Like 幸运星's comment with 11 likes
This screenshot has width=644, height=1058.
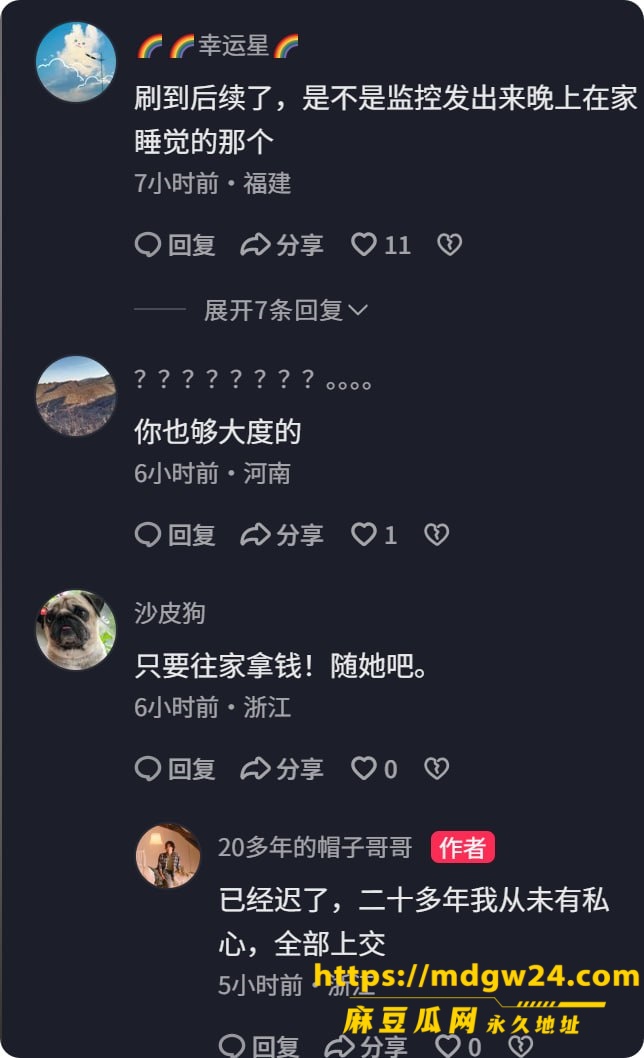point(381,244)
